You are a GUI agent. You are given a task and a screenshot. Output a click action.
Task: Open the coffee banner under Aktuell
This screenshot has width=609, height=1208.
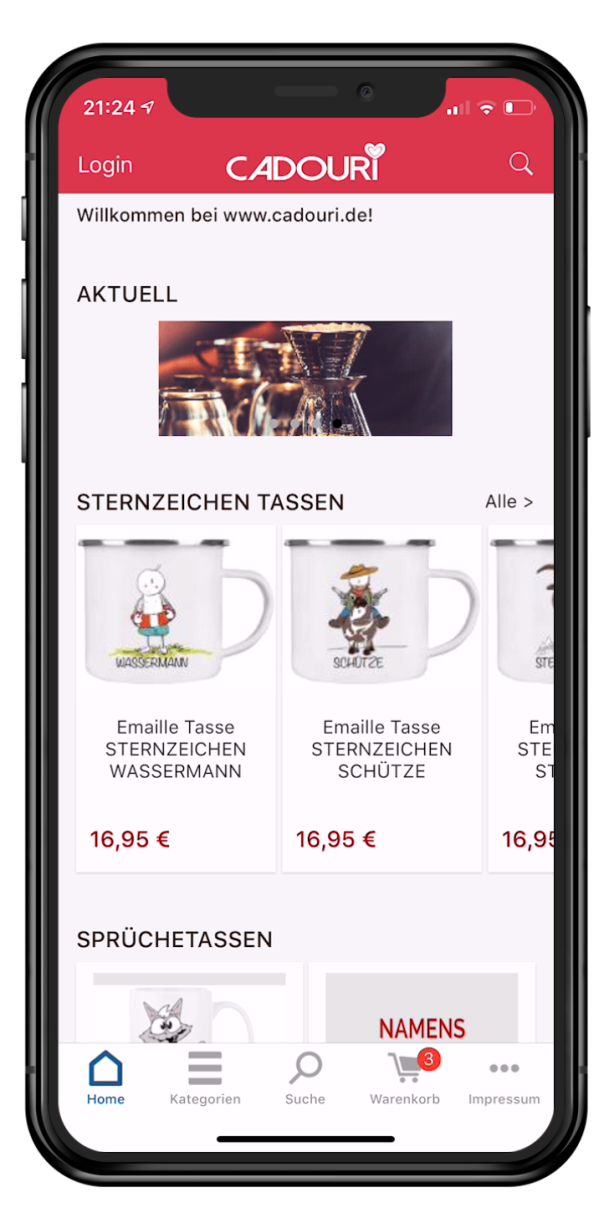point(305,378)
